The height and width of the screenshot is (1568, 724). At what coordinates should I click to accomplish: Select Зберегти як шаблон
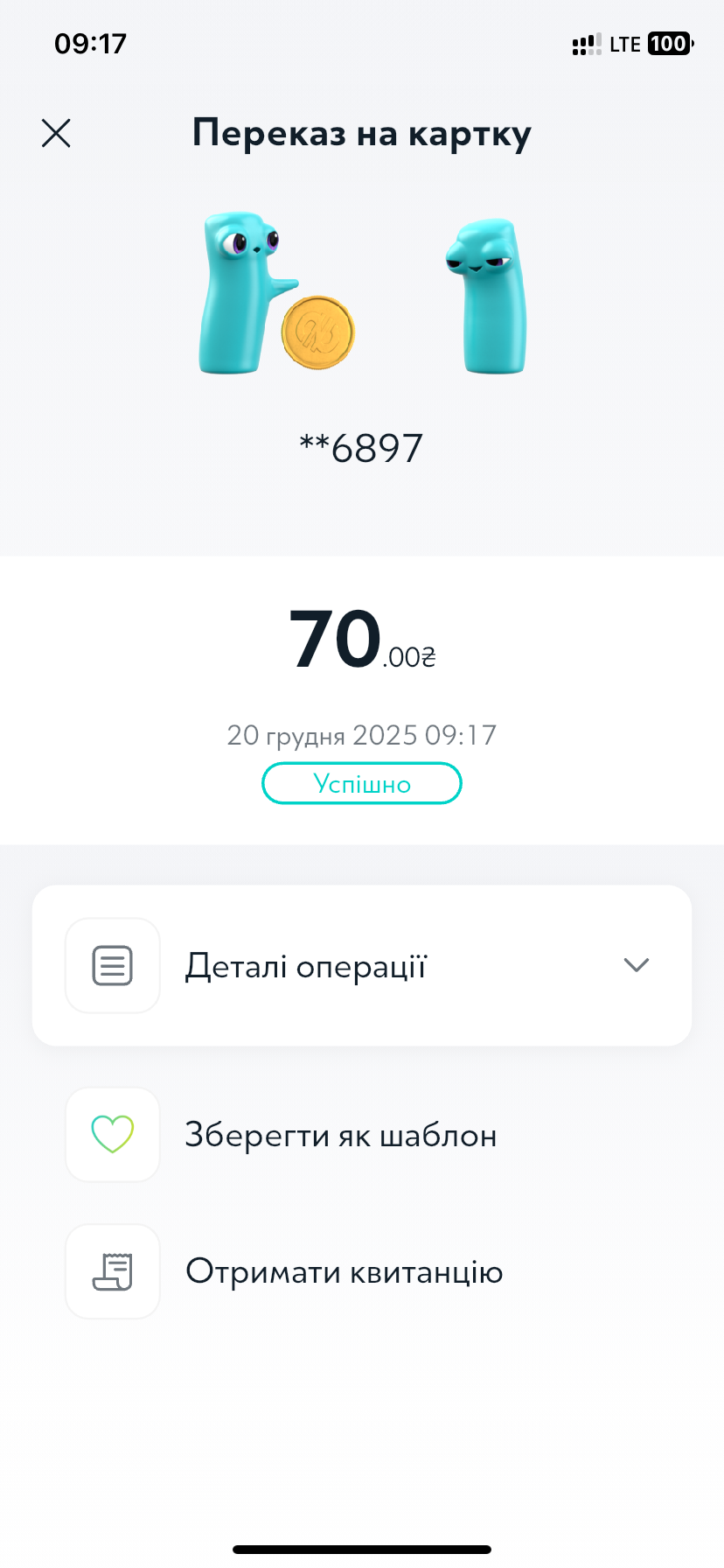tap(340, 1135)
